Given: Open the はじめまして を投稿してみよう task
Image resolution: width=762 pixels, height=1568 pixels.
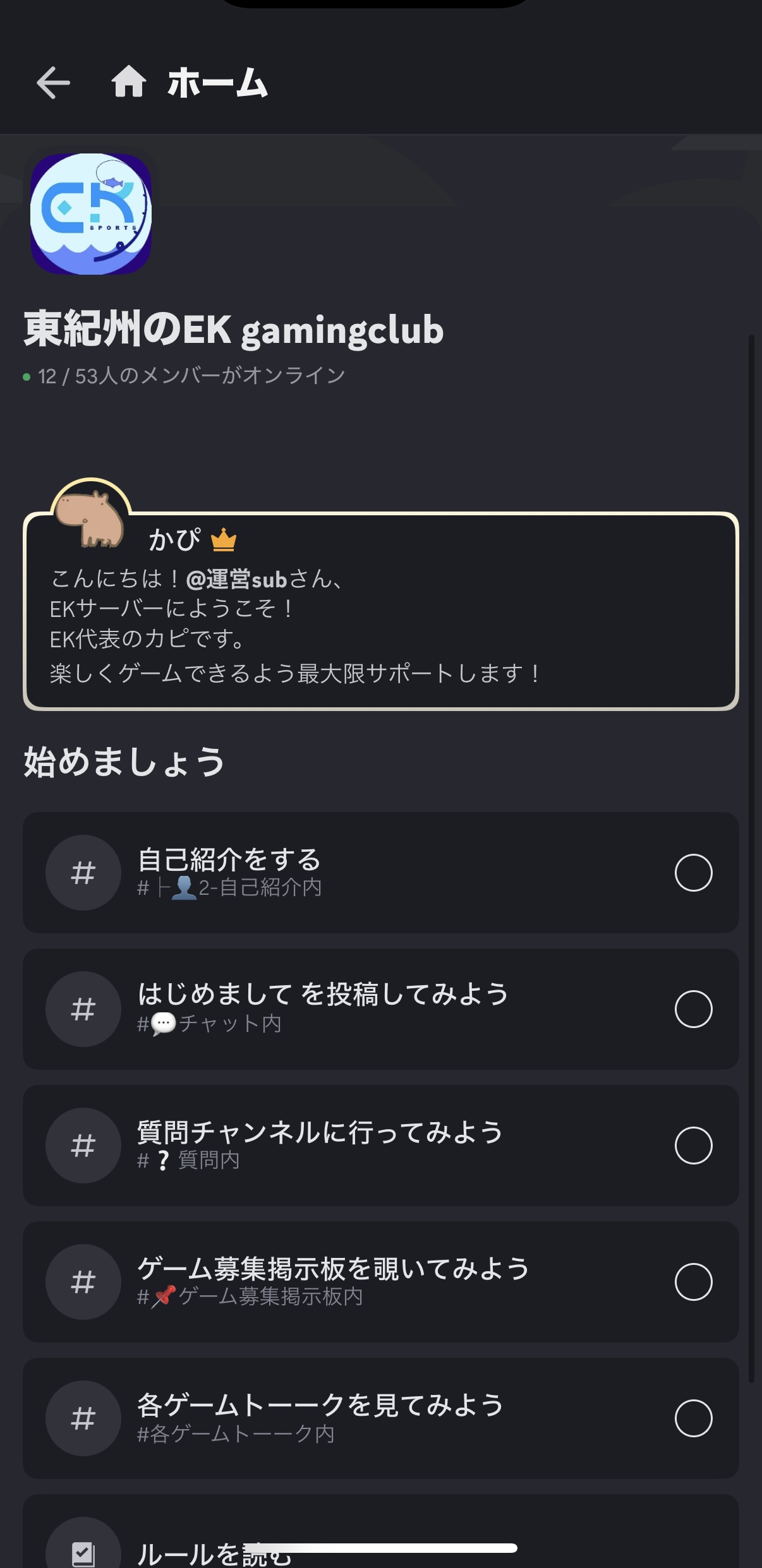Looking at the screenshot, I should pos(380,1008).
